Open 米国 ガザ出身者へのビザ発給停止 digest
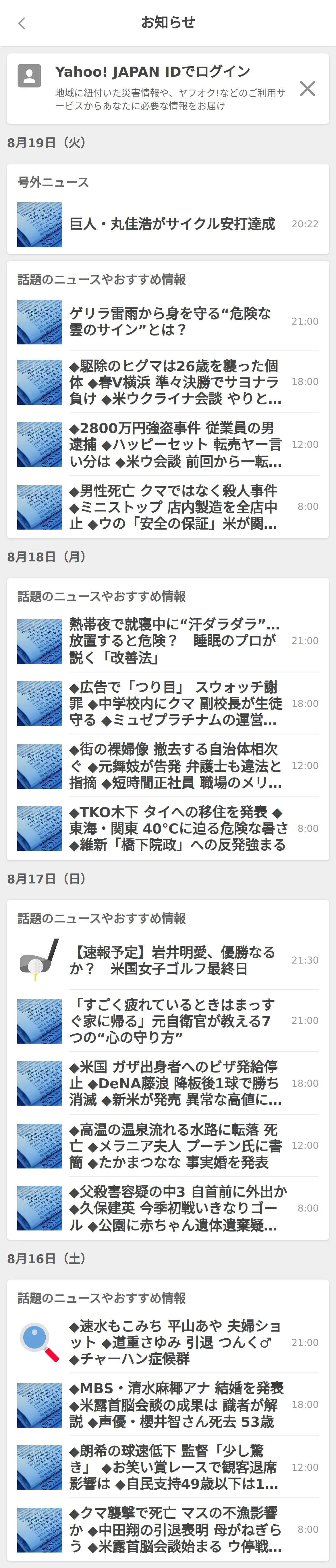Screen dimensions: 336x1568 click(175, 1083)
